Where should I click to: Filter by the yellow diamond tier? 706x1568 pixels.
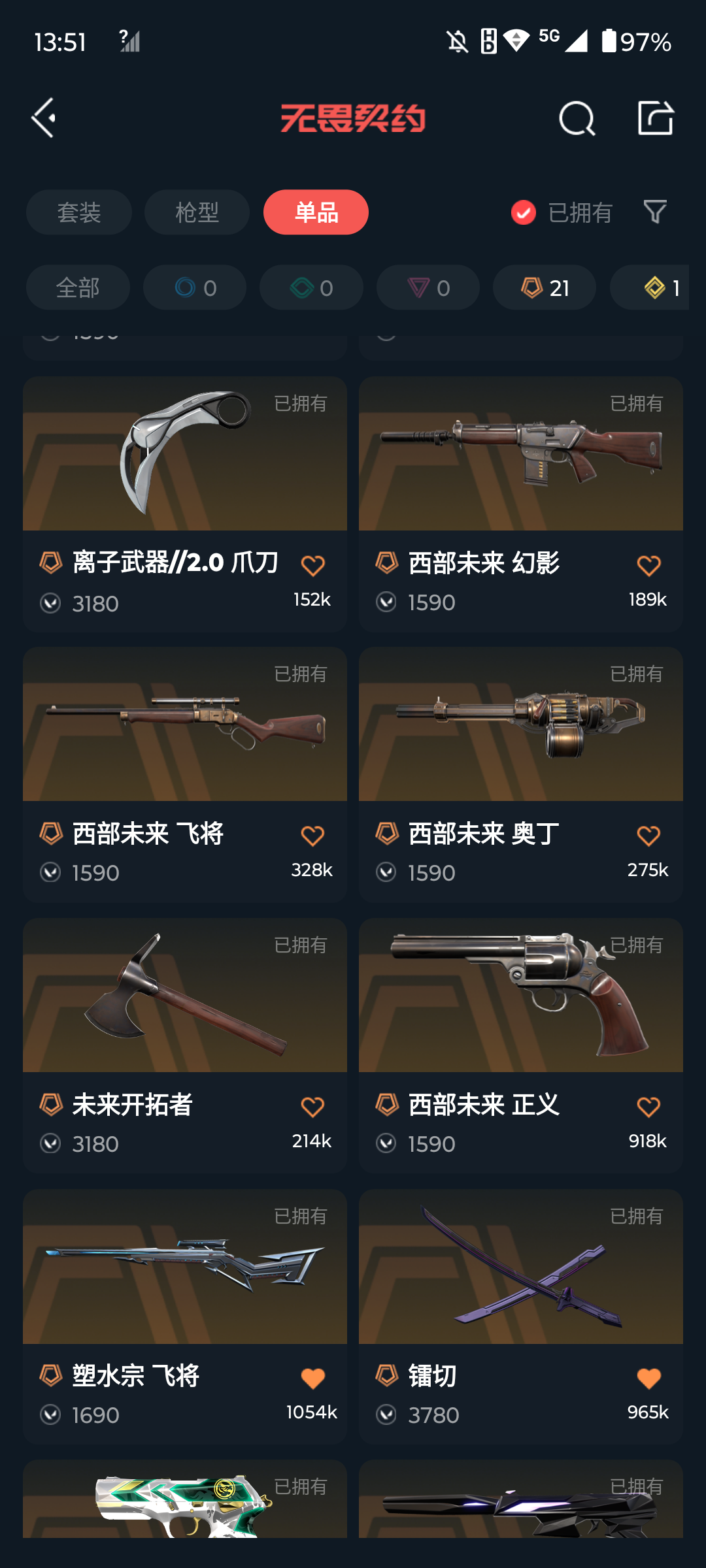pos(654,287)
